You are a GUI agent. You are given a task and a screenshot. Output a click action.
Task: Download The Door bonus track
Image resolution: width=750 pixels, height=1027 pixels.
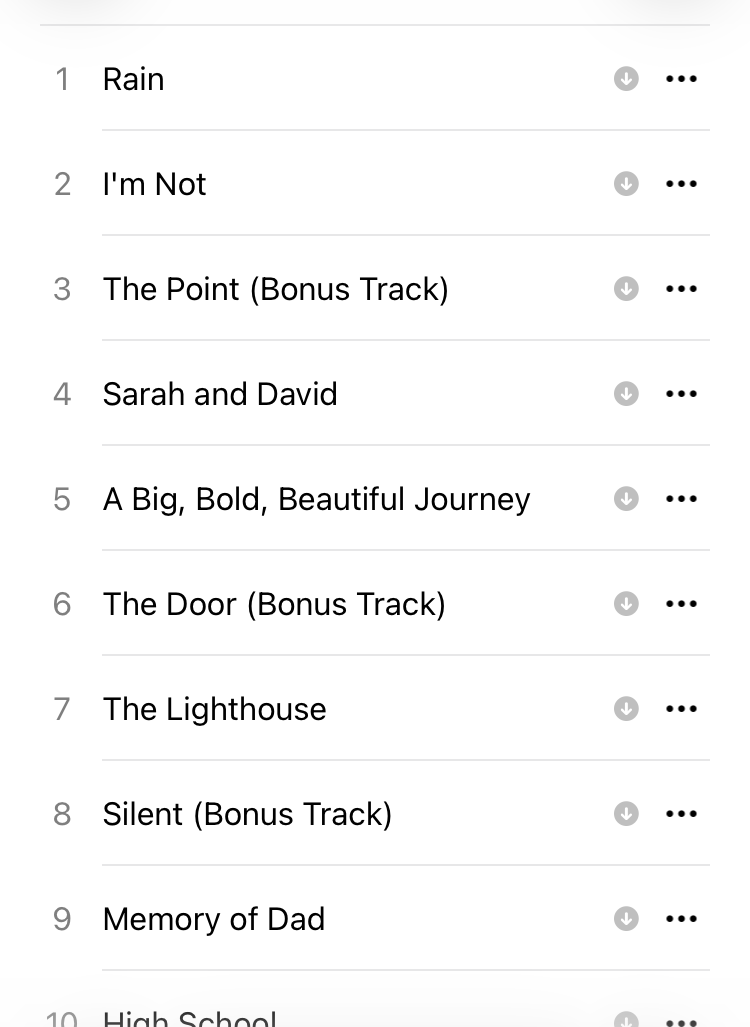coord(626,604)
